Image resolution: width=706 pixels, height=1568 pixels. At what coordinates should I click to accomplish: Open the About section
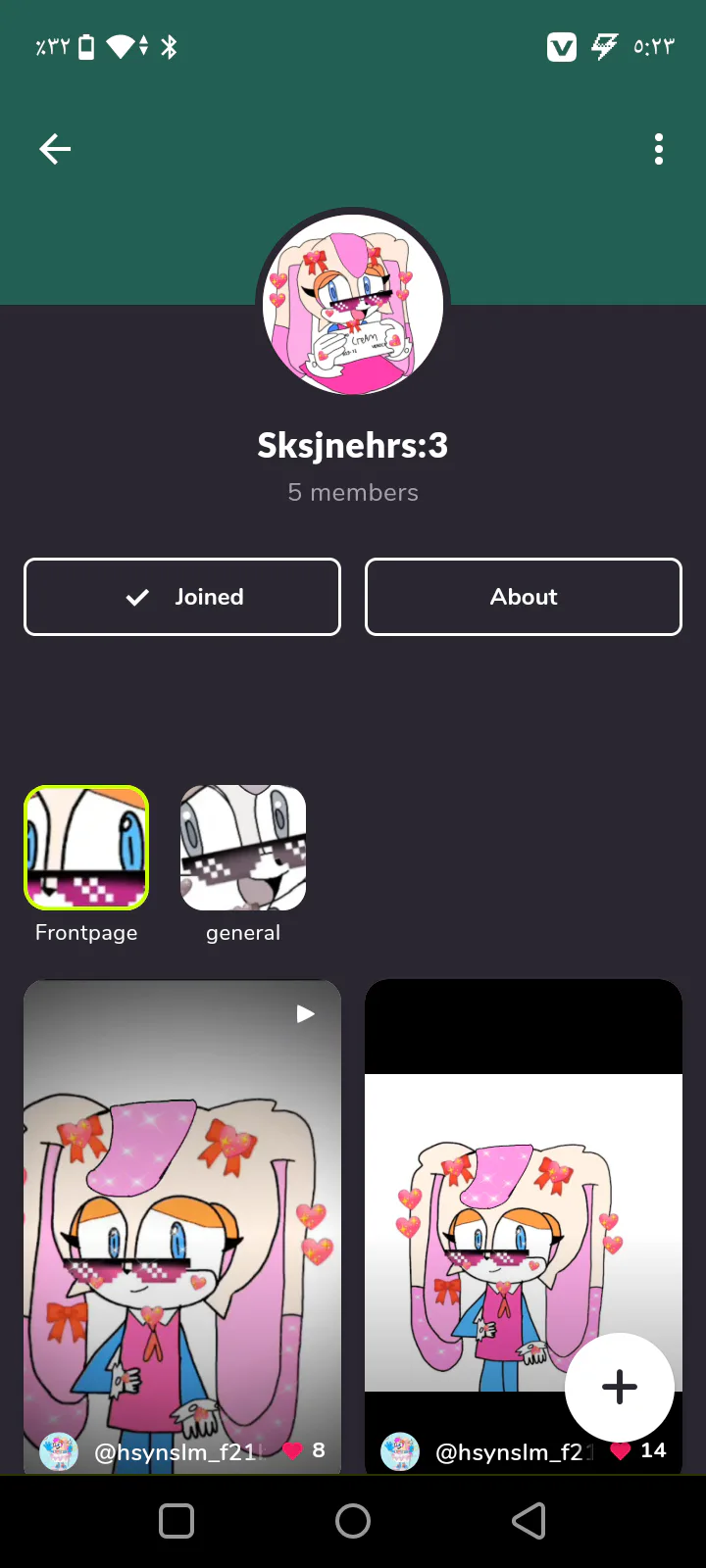point(524,597)
